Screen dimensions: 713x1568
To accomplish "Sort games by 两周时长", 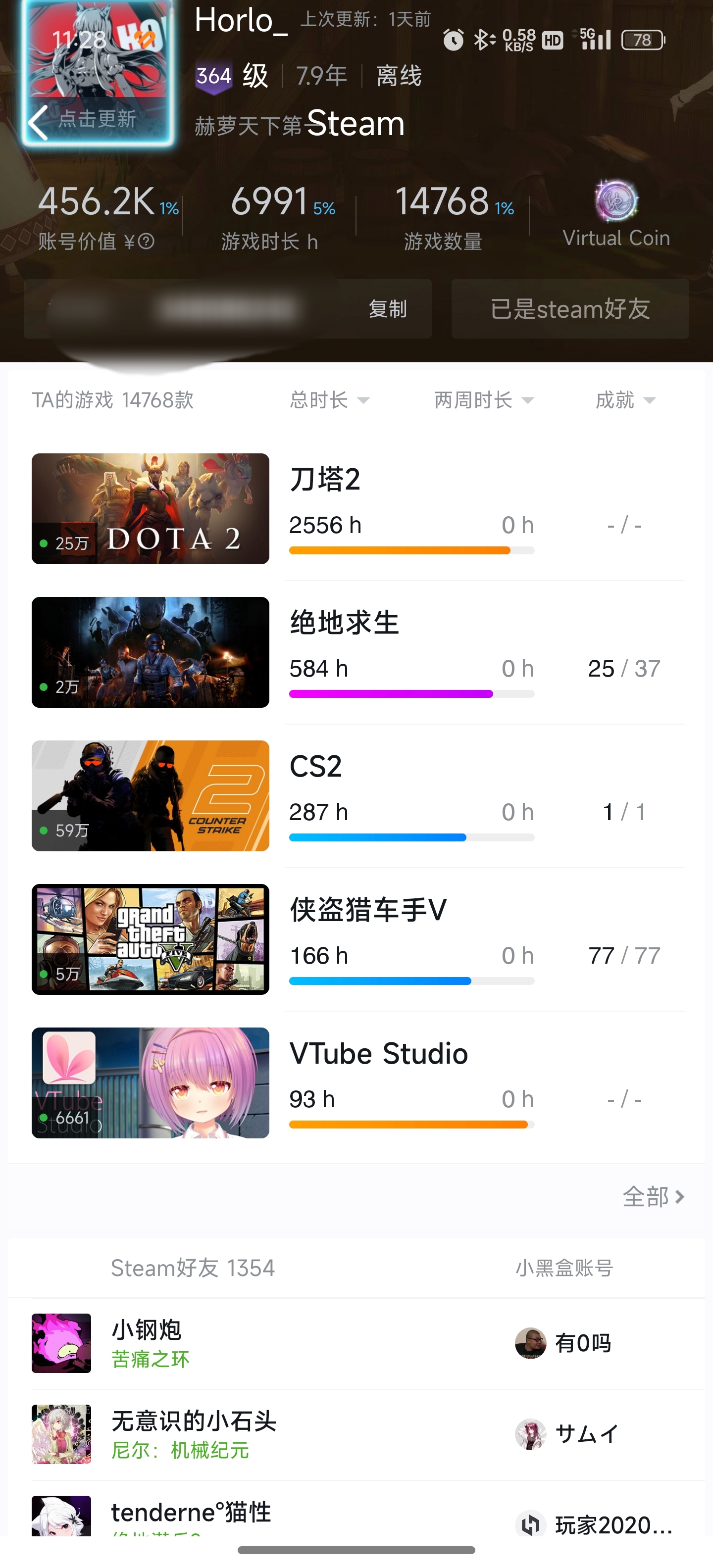I will [x=483, y=400].
